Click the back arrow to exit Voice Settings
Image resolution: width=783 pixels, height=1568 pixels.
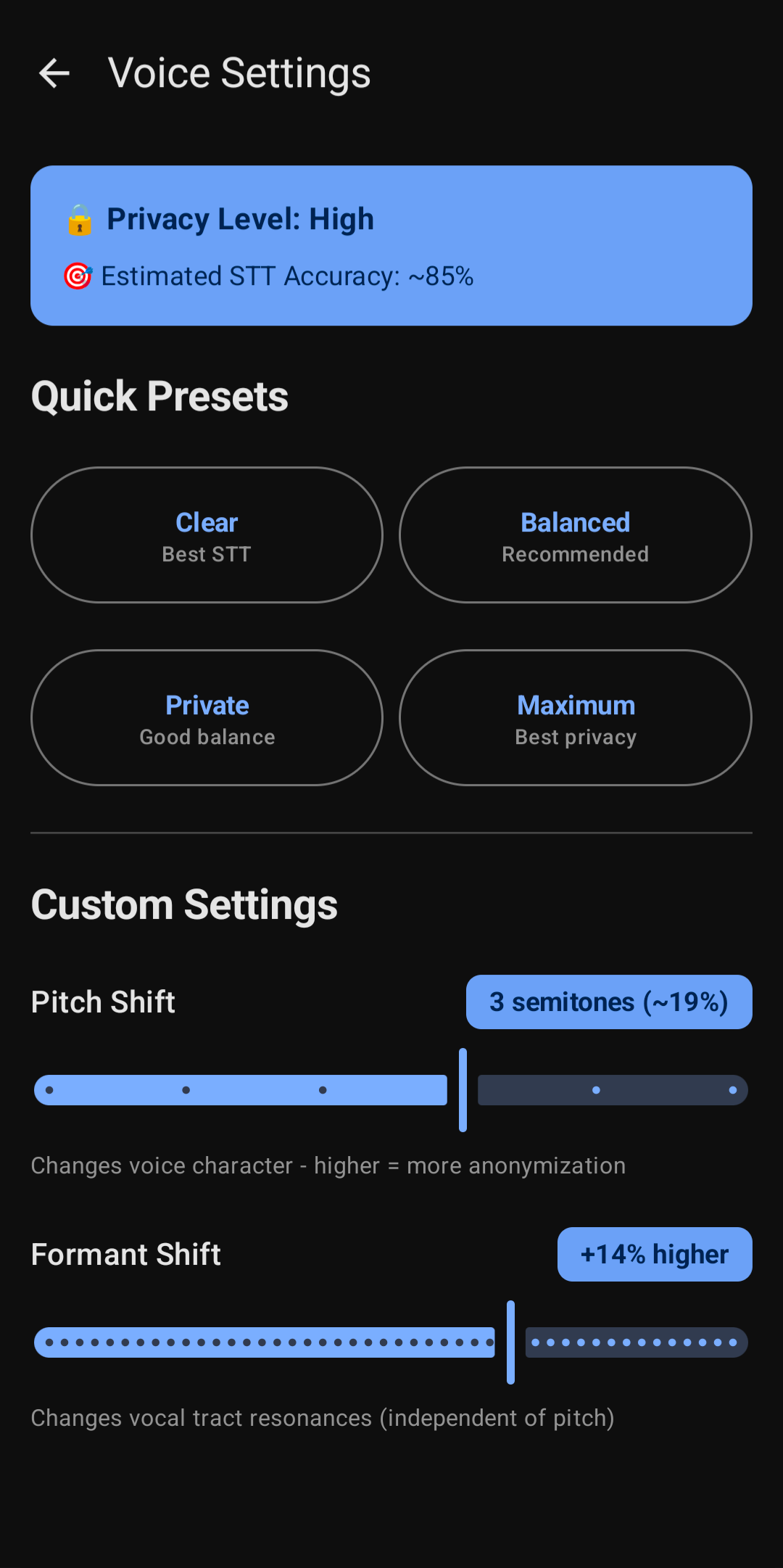(54, 73)
